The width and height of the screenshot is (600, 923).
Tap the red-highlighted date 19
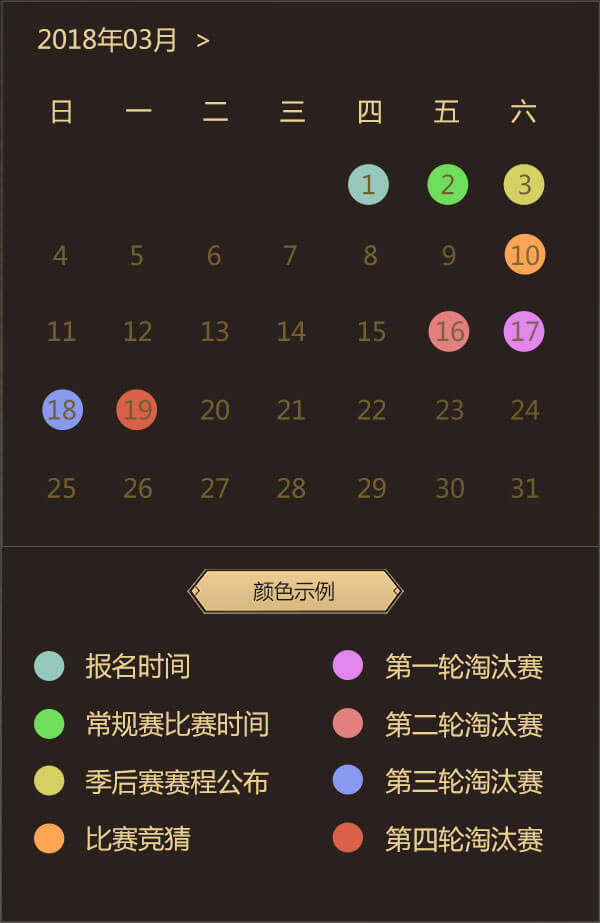tap(137, 410)
